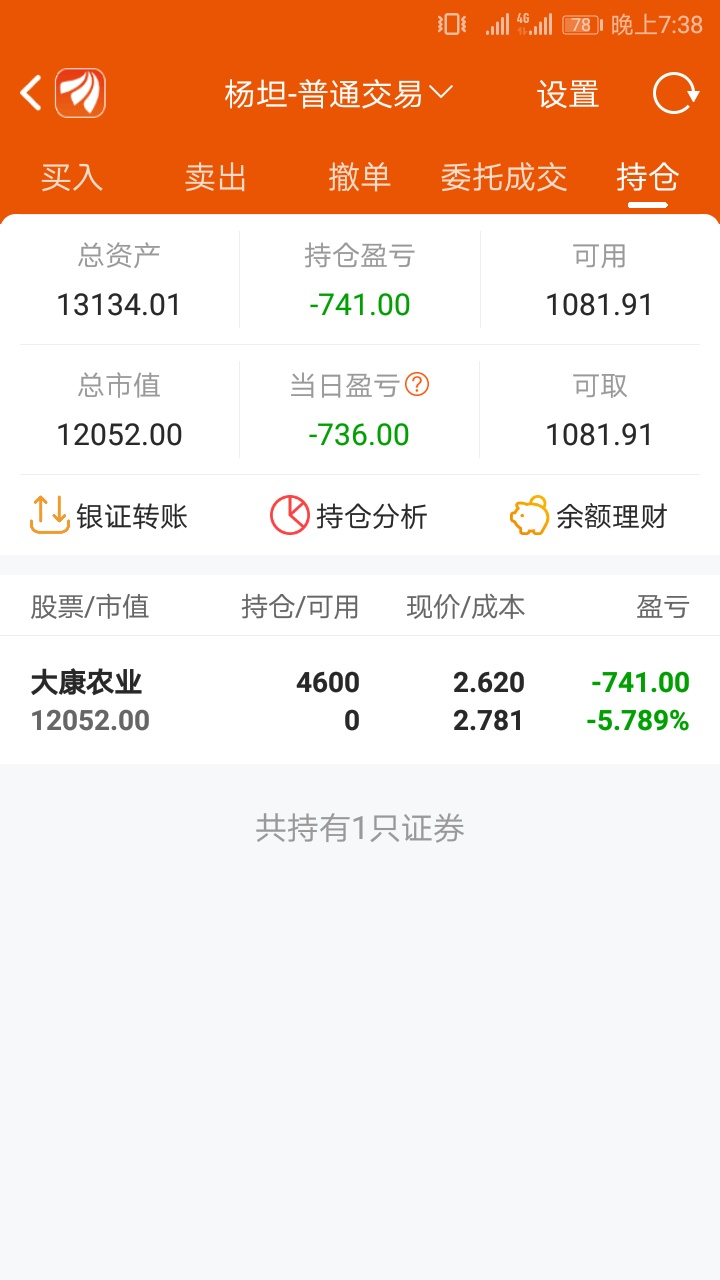View the 委托成交 tab
This screenshot has height=1280, width=720.
pyautogui.click(x=504, y=178)
